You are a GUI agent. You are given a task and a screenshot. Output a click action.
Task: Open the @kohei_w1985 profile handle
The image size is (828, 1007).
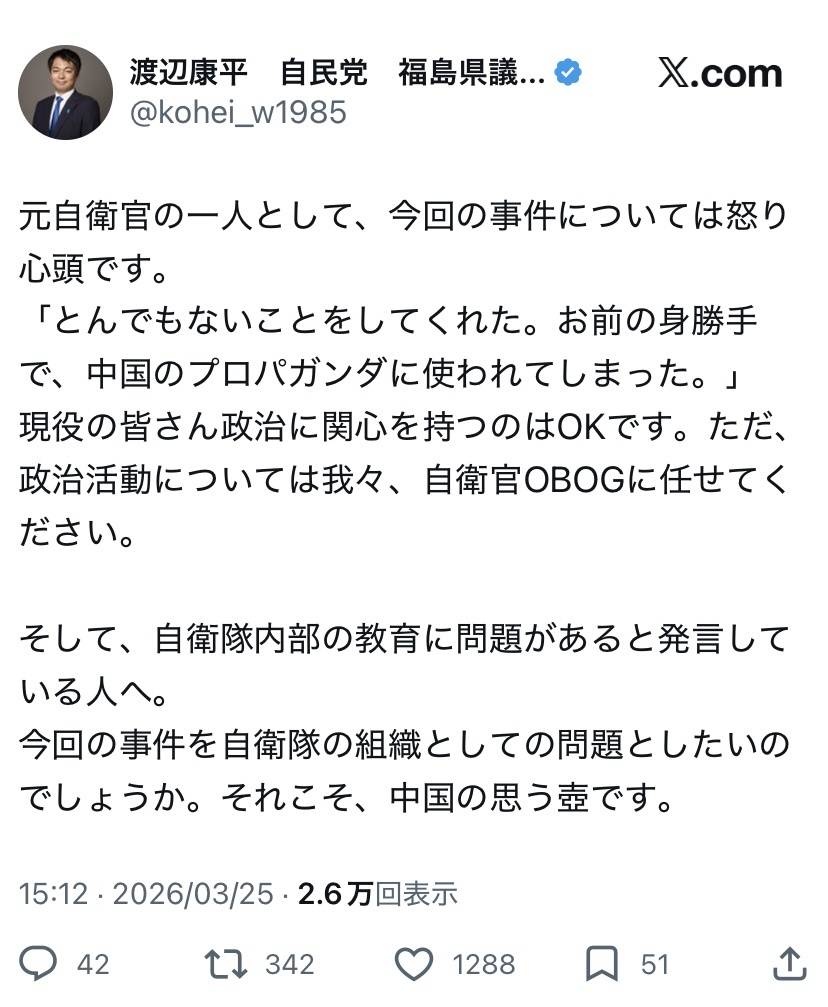238,112
